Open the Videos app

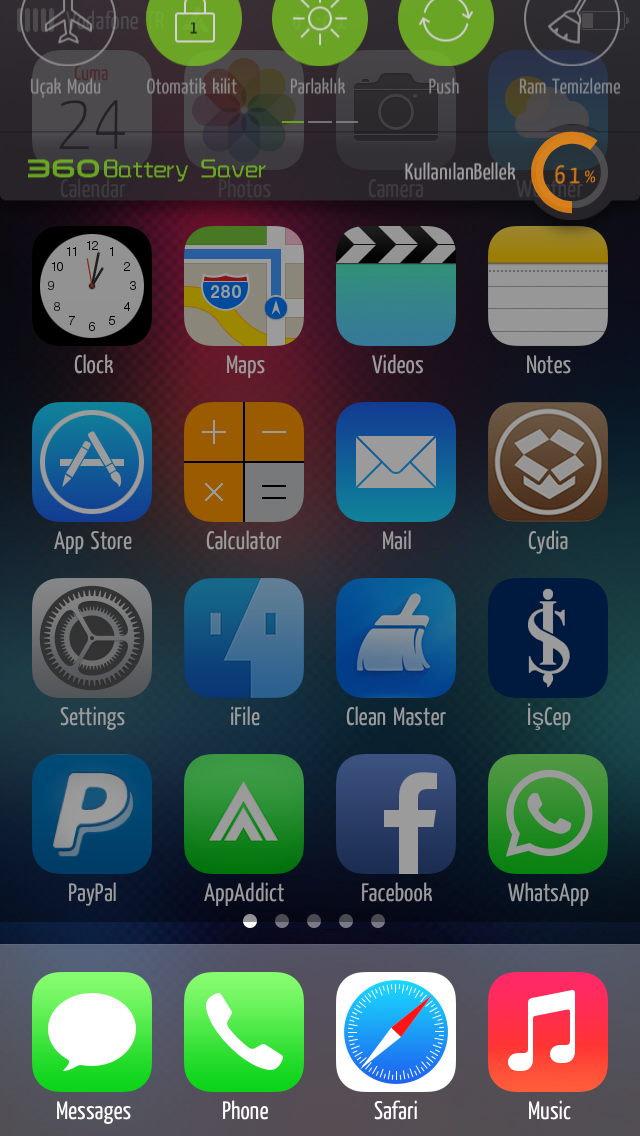pos(396,285)
